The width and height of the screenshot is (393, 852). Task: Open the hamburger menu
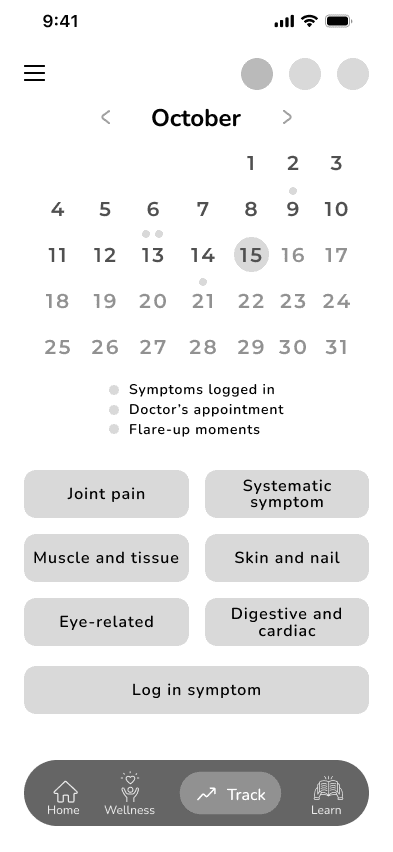[x=34, y=73]
